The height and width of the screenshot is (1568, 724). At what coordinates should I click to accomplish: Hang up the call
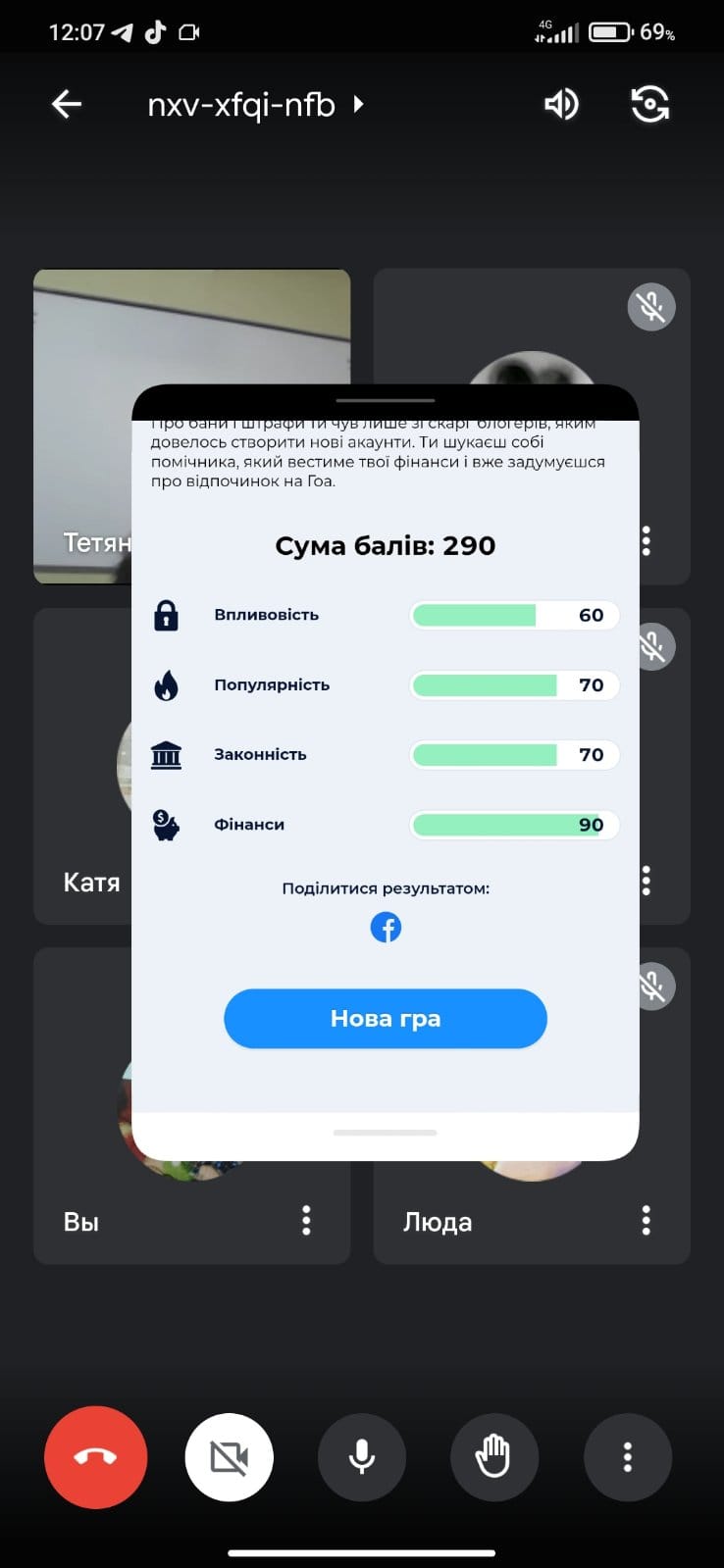(96, 1457)
